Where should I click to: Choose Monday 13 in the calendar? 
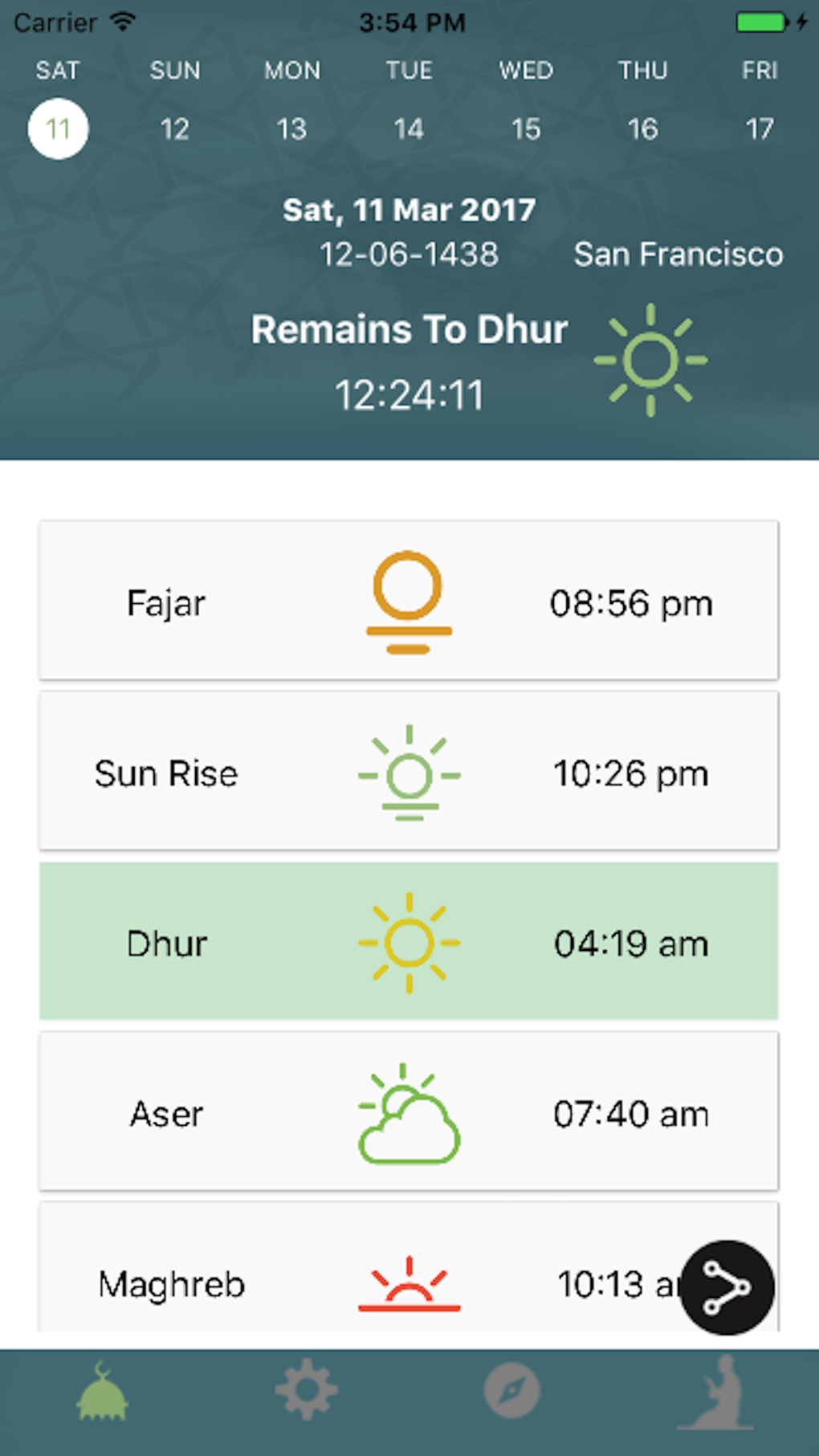tap(291, 129)
